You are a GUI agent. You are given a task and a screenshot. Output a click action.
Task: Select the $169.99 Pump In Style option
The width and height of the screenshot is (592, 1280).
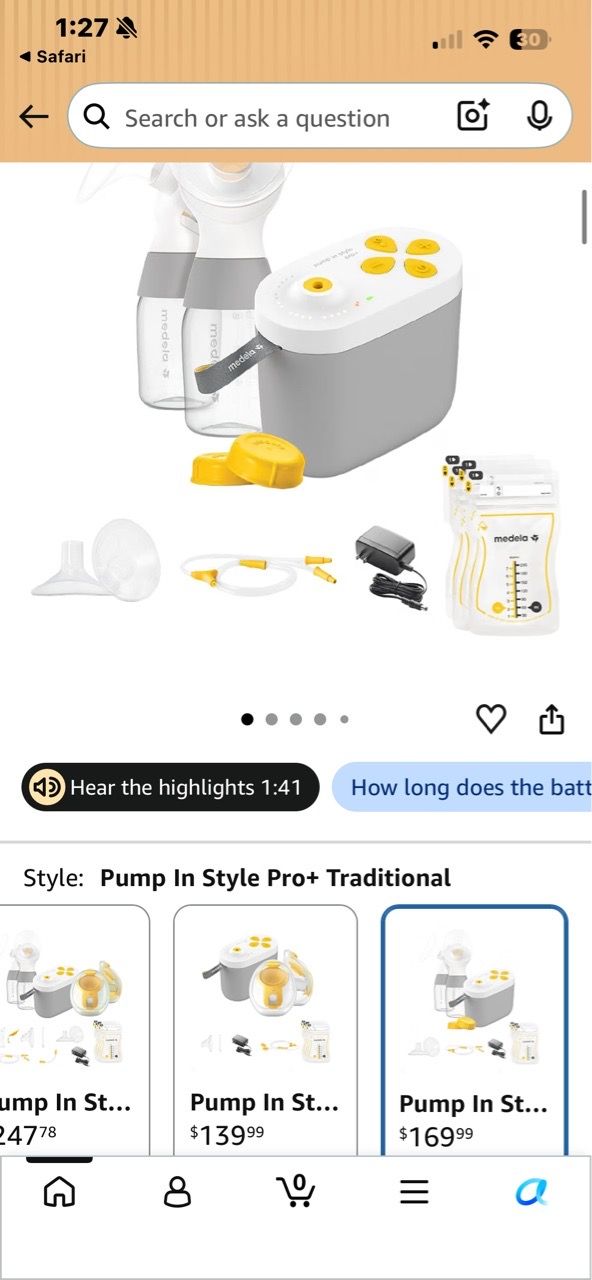[x=474, y=1030]
